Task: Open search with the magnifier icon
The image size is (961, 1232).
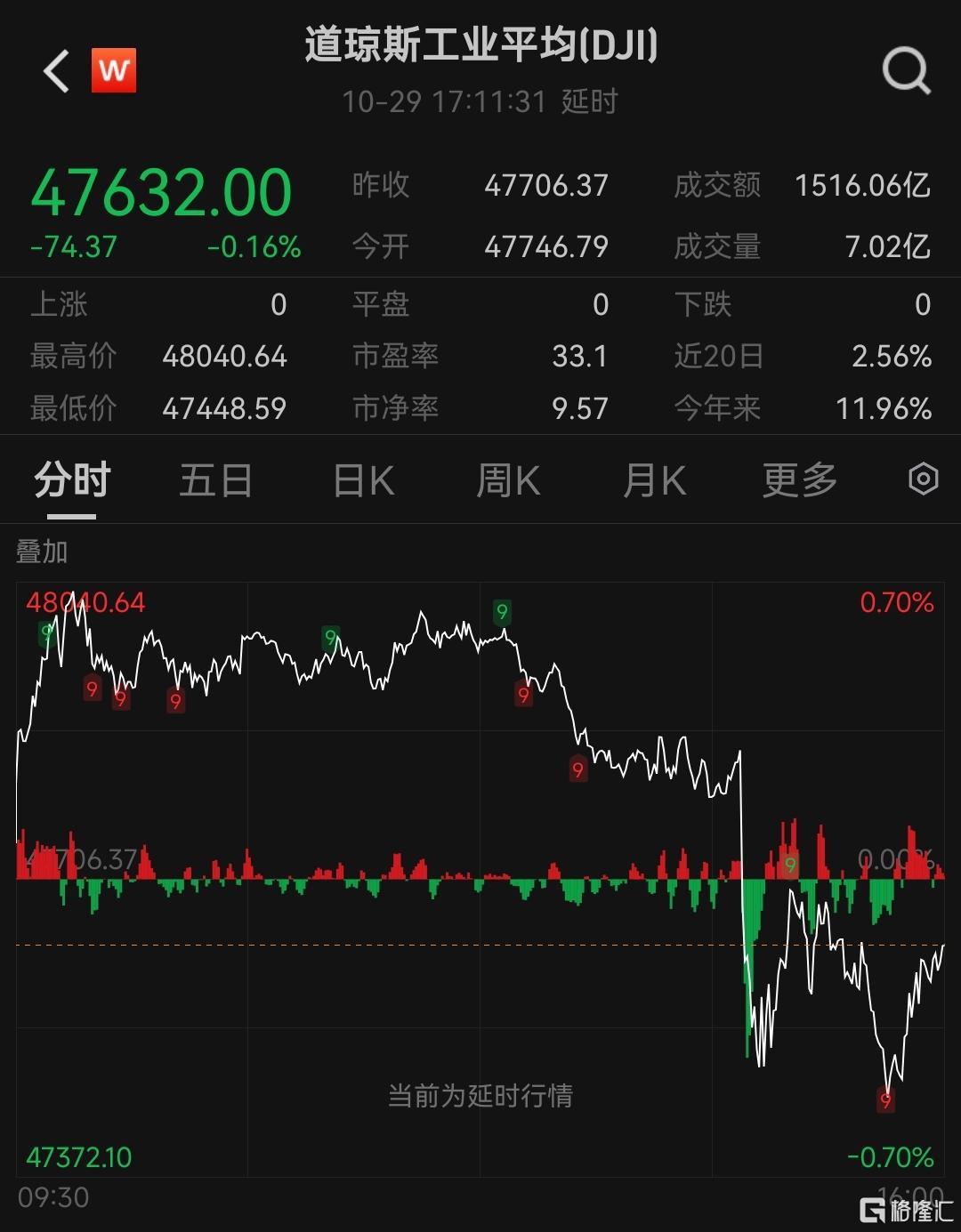Action: [905, 70]
